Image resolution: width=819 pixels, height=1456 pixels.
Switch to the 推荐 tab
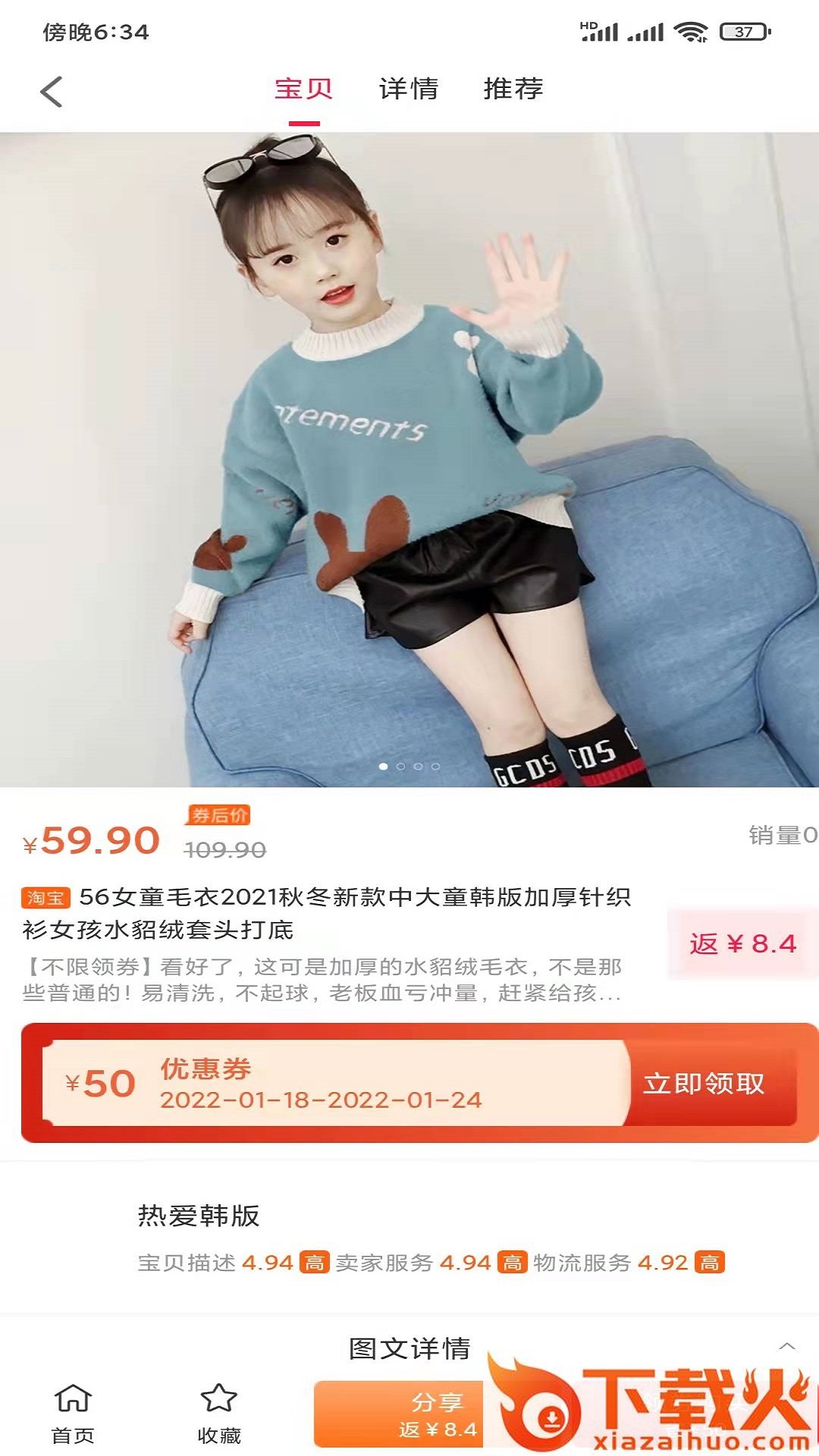pyautogui.click(x=513, y=89)
